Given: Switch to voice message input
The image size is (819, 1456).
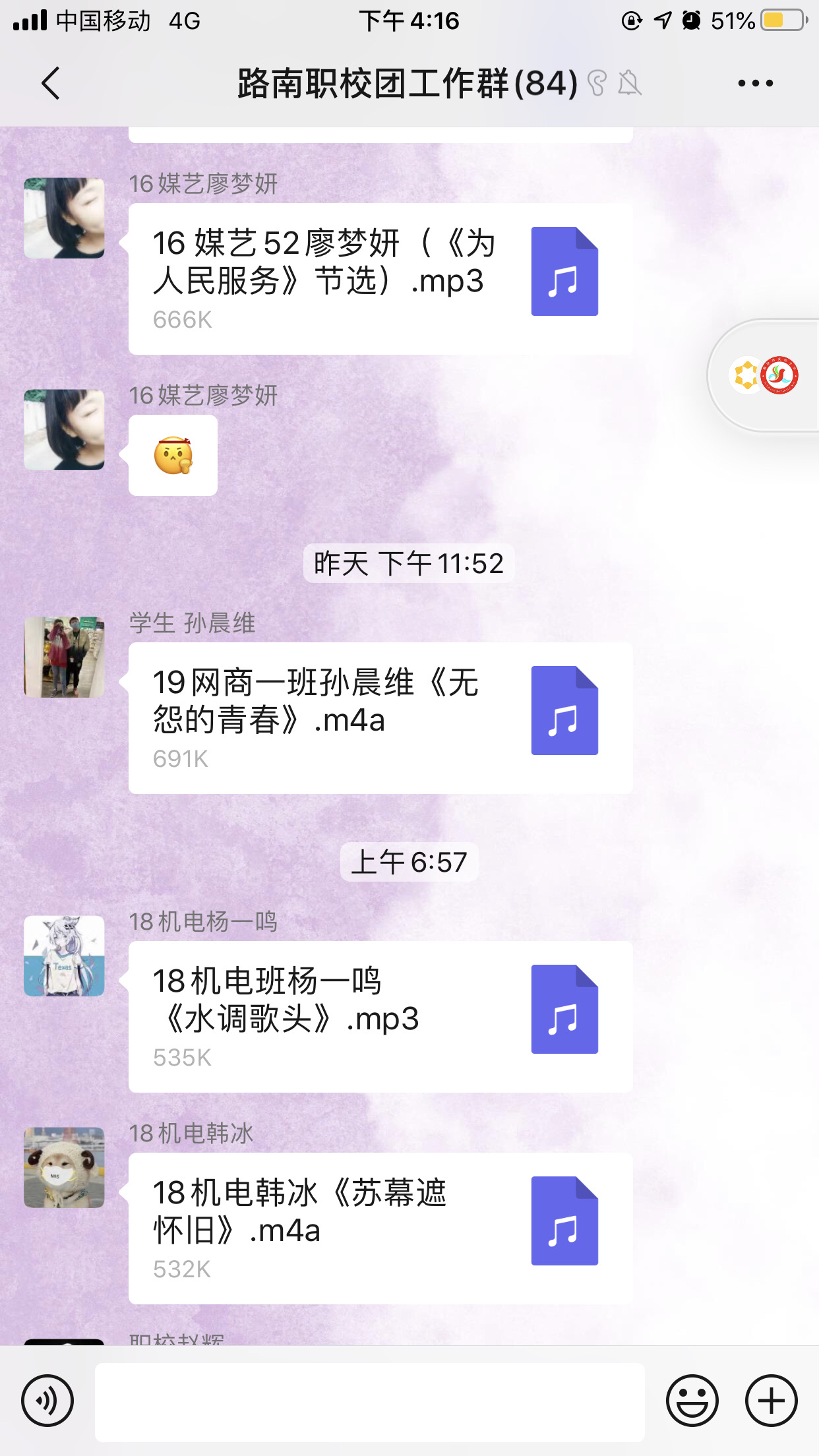Looking at the screenshot, I should tap(47, 1401).
